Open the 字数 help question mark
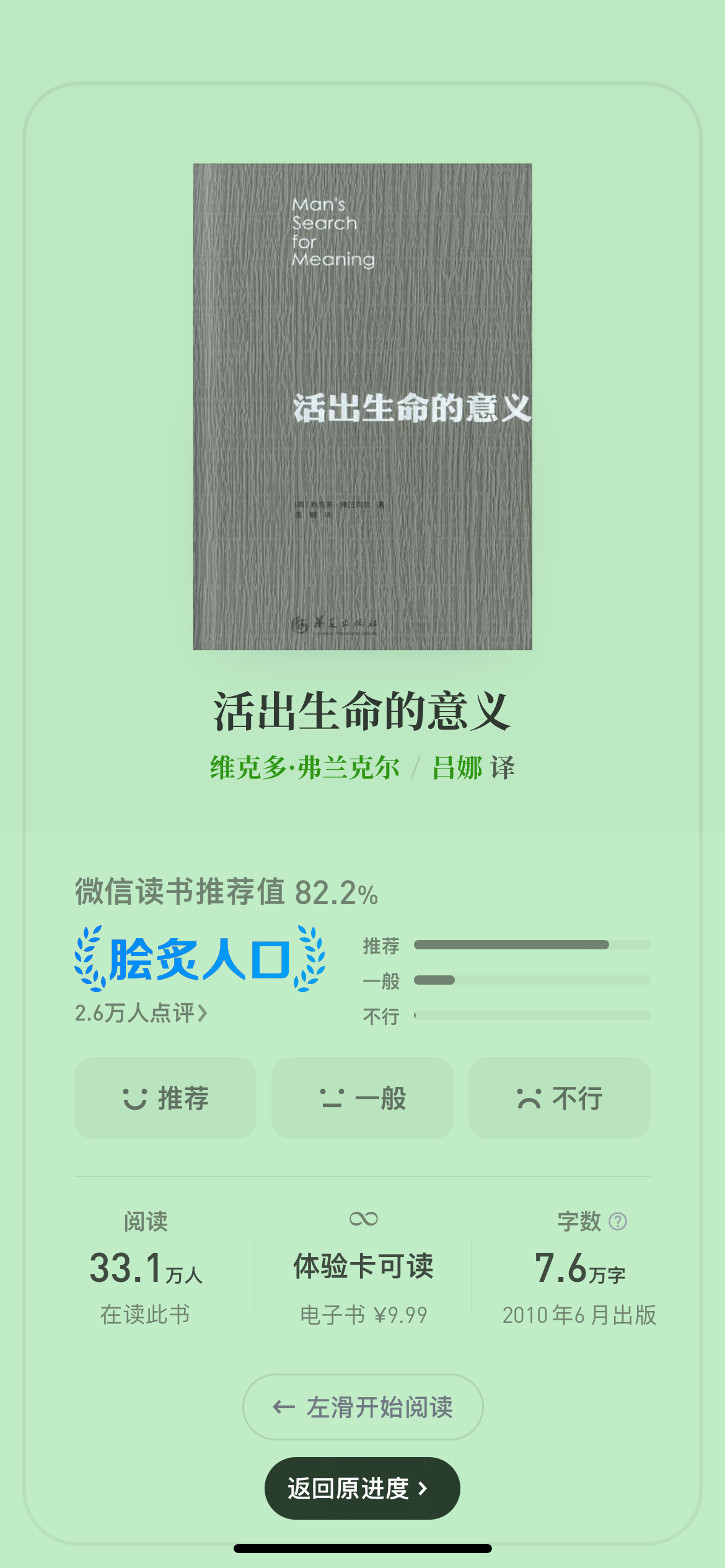Screen dimensions: 725x1568 pyautogui.click(x=618, y=1221)
